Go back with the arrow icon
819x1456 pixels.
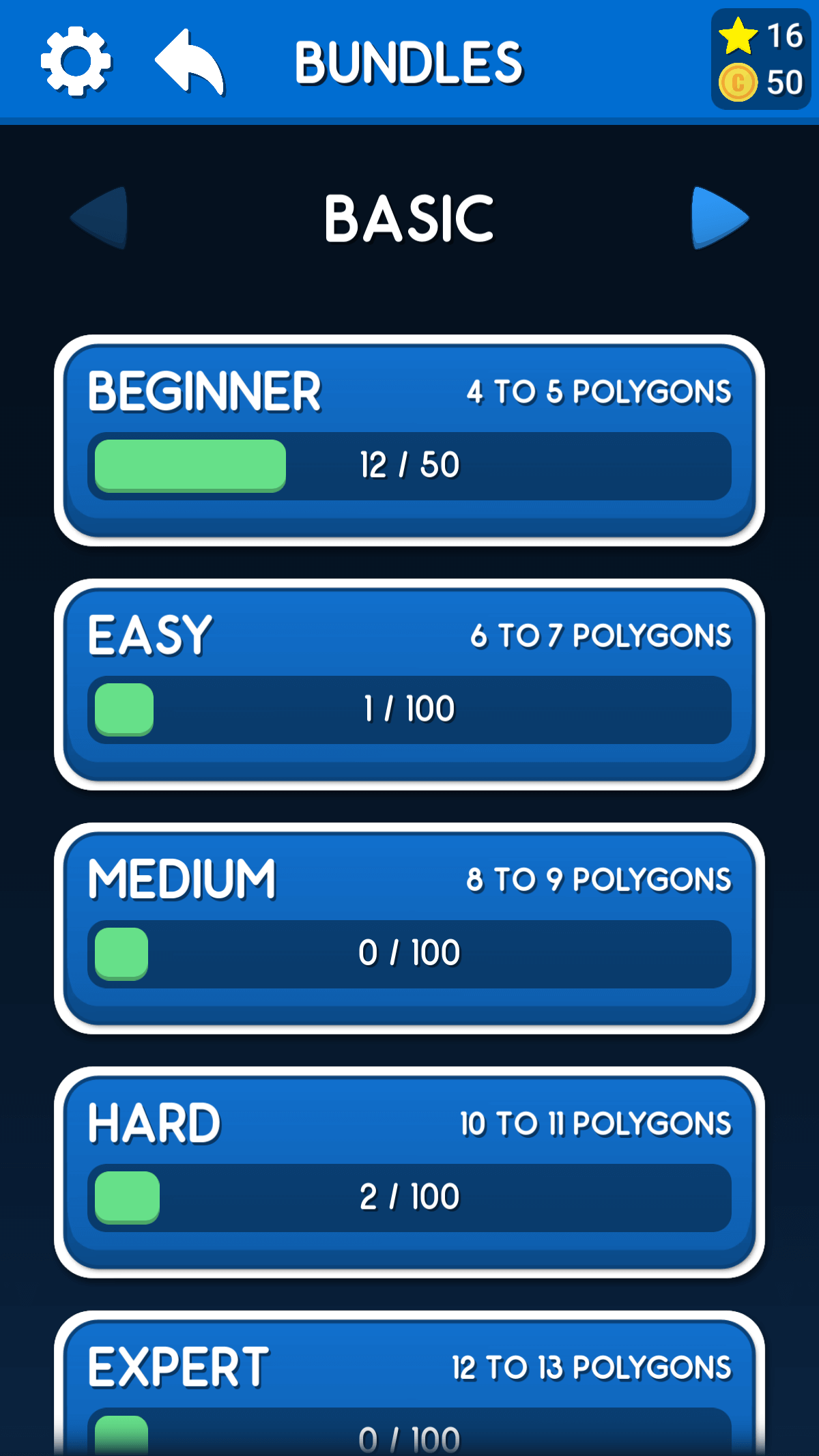[190, 61]
